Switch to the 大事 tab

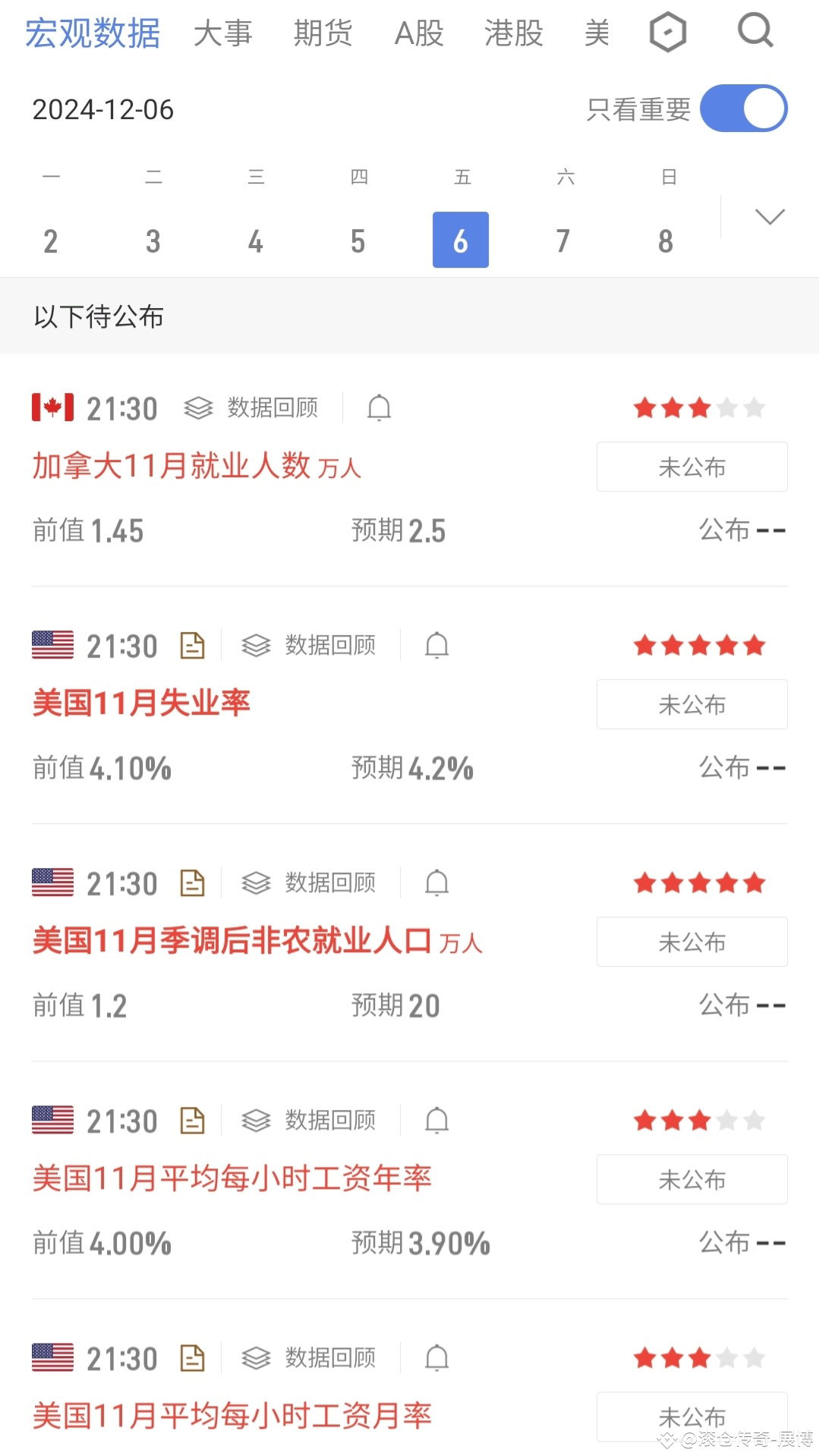point(222,33)
